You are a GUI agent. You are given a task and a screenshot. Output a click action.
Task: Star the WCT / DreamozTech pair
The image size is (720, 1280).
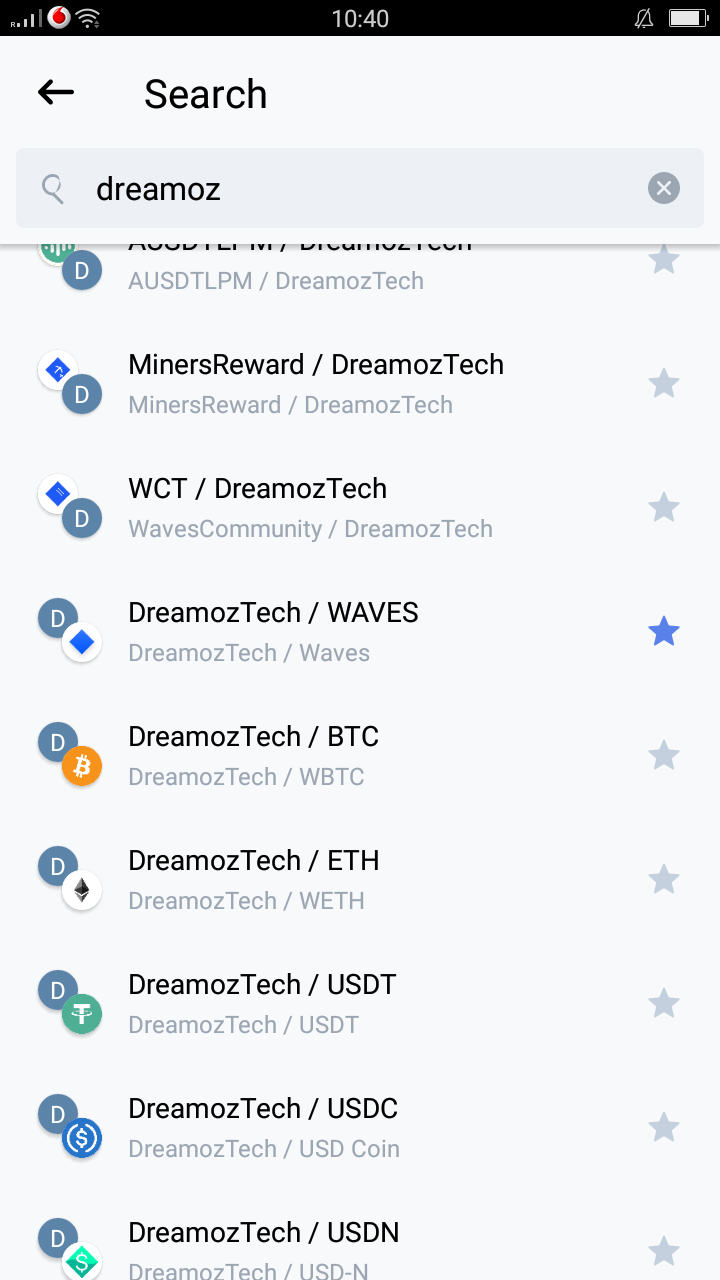tap(664, 508)
